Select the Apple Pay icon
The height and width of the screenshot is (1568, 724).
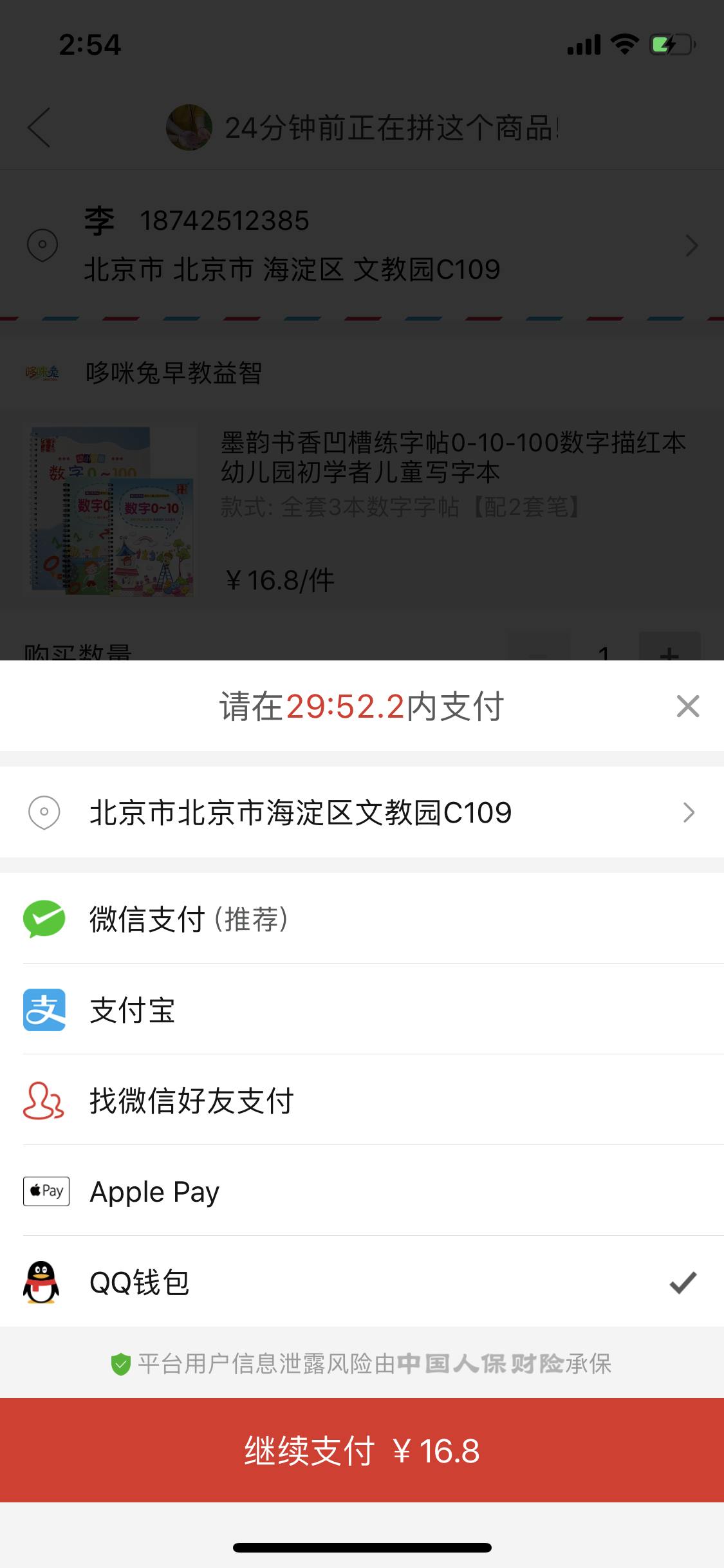[46, 1190]
